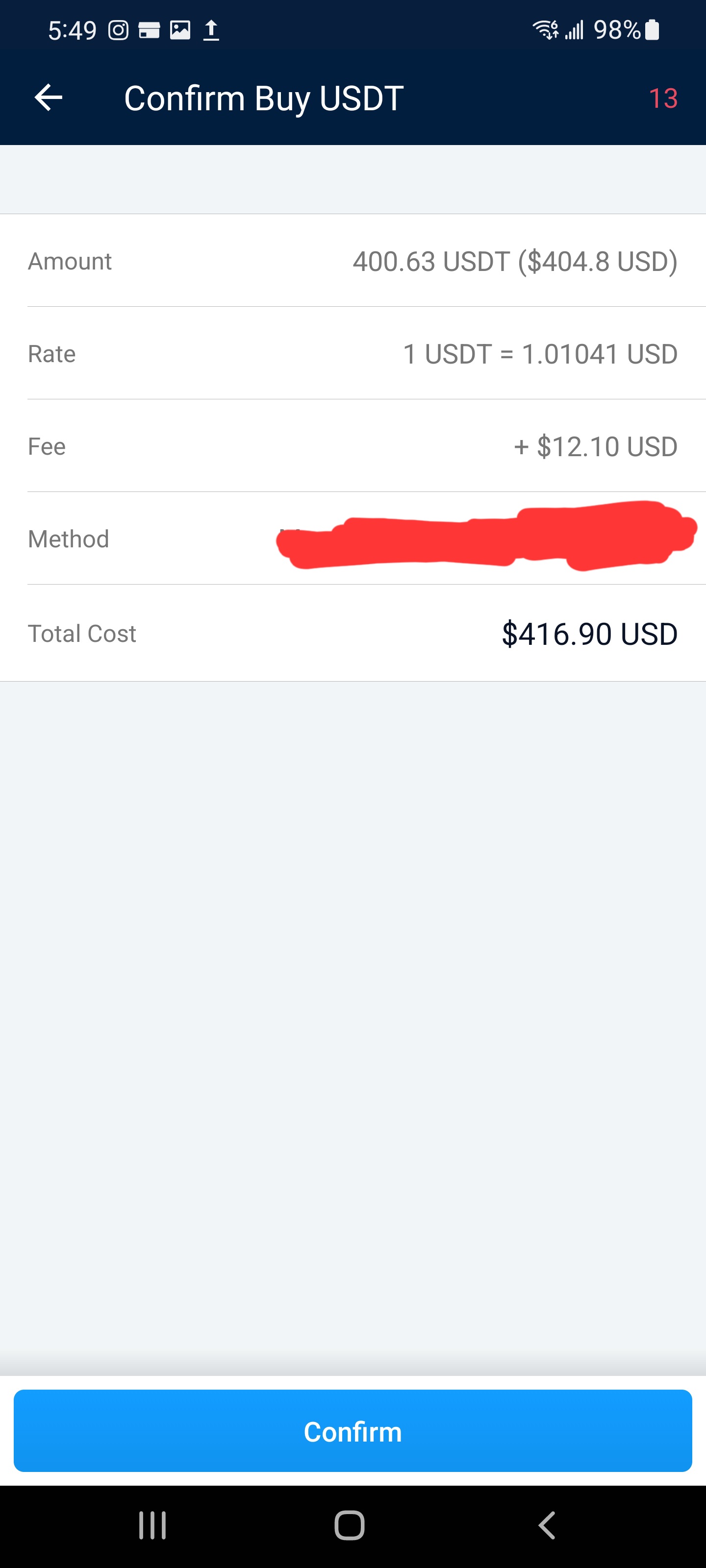Open recent apps from the navigation bar
Viewport: 706px width, 1568px height.
click(x=152, y=1525)
